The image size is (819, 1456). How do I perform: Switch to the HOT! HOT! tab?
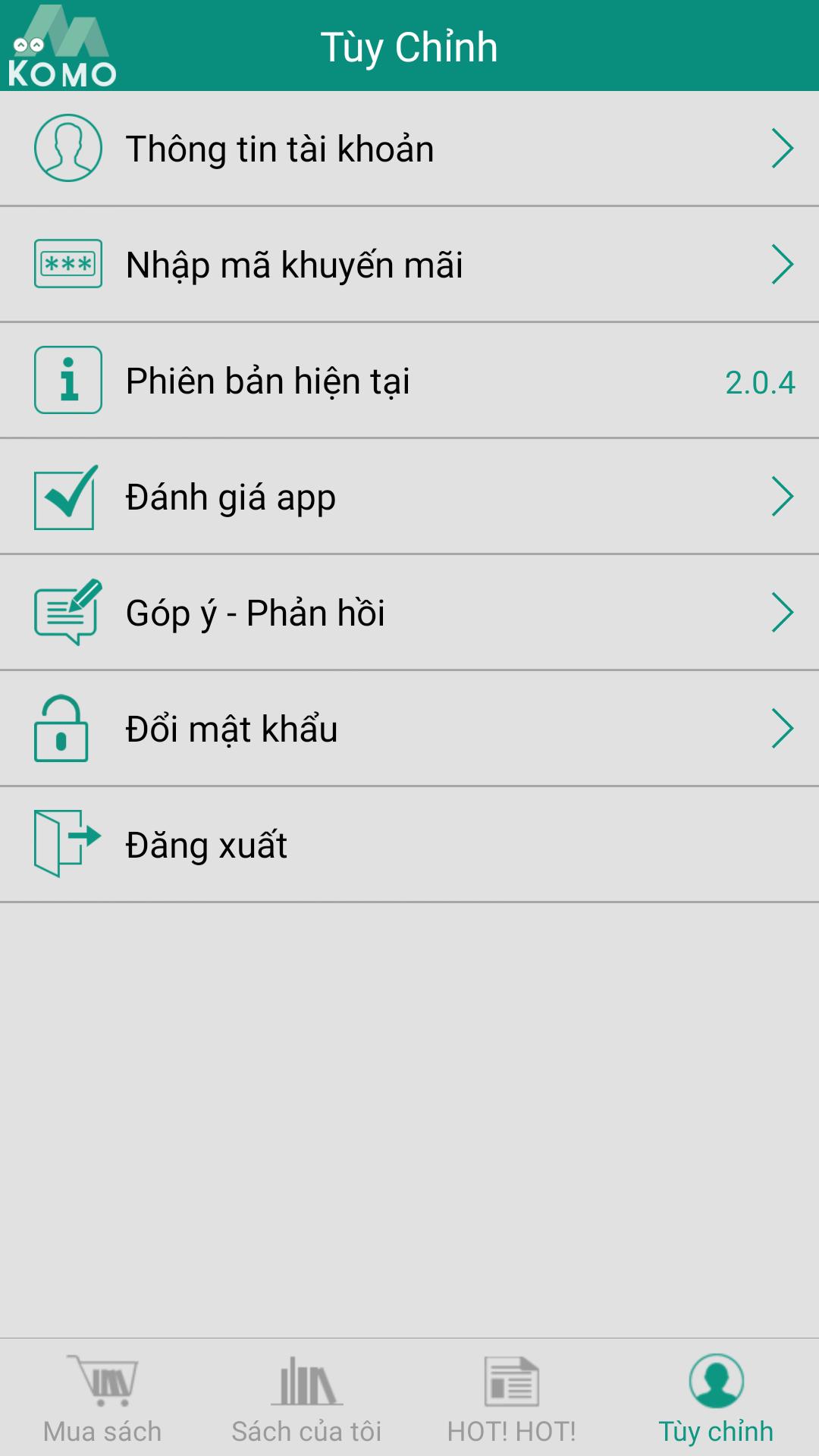click(511, 1399)
